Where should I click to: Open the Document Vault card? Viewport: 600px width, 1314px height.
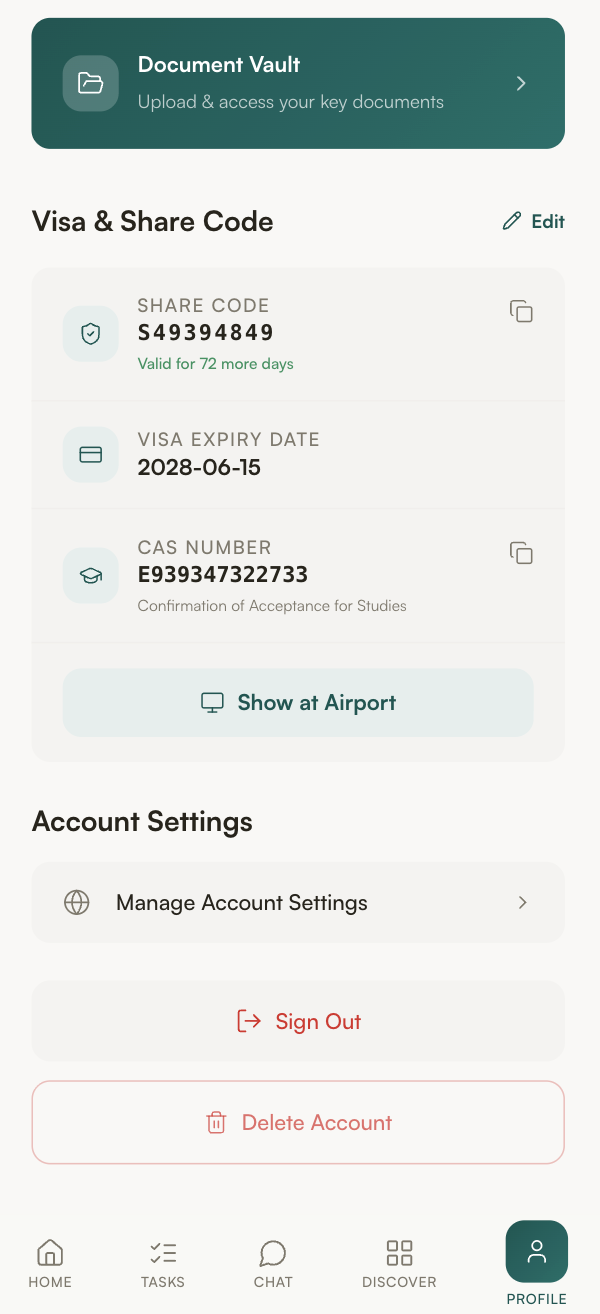point(298,83)
